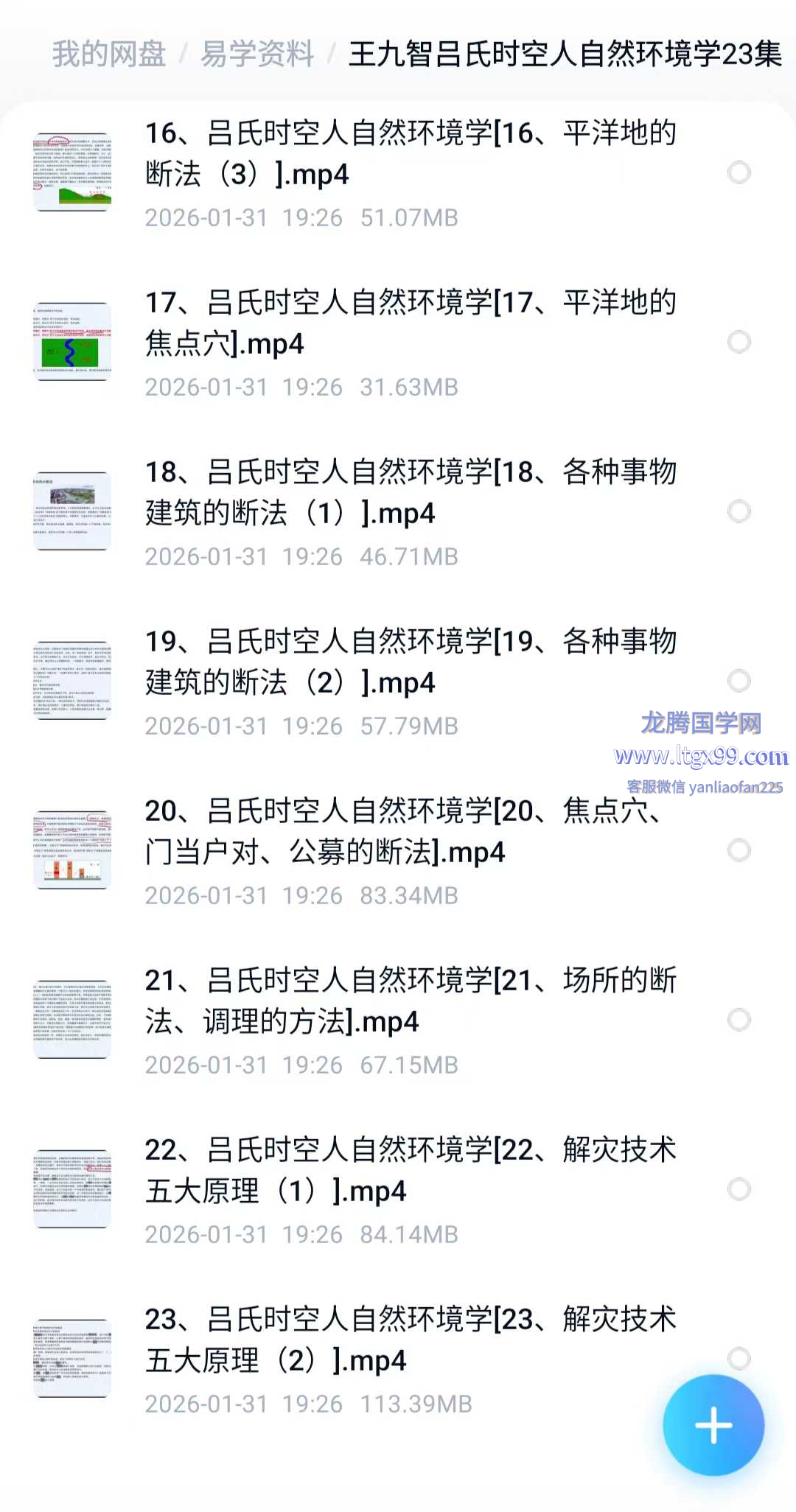Viewport: 796px width, 1512px height.
Task: Open video 17 平洋地的焦点穴
Action: [x=410, y=323]
